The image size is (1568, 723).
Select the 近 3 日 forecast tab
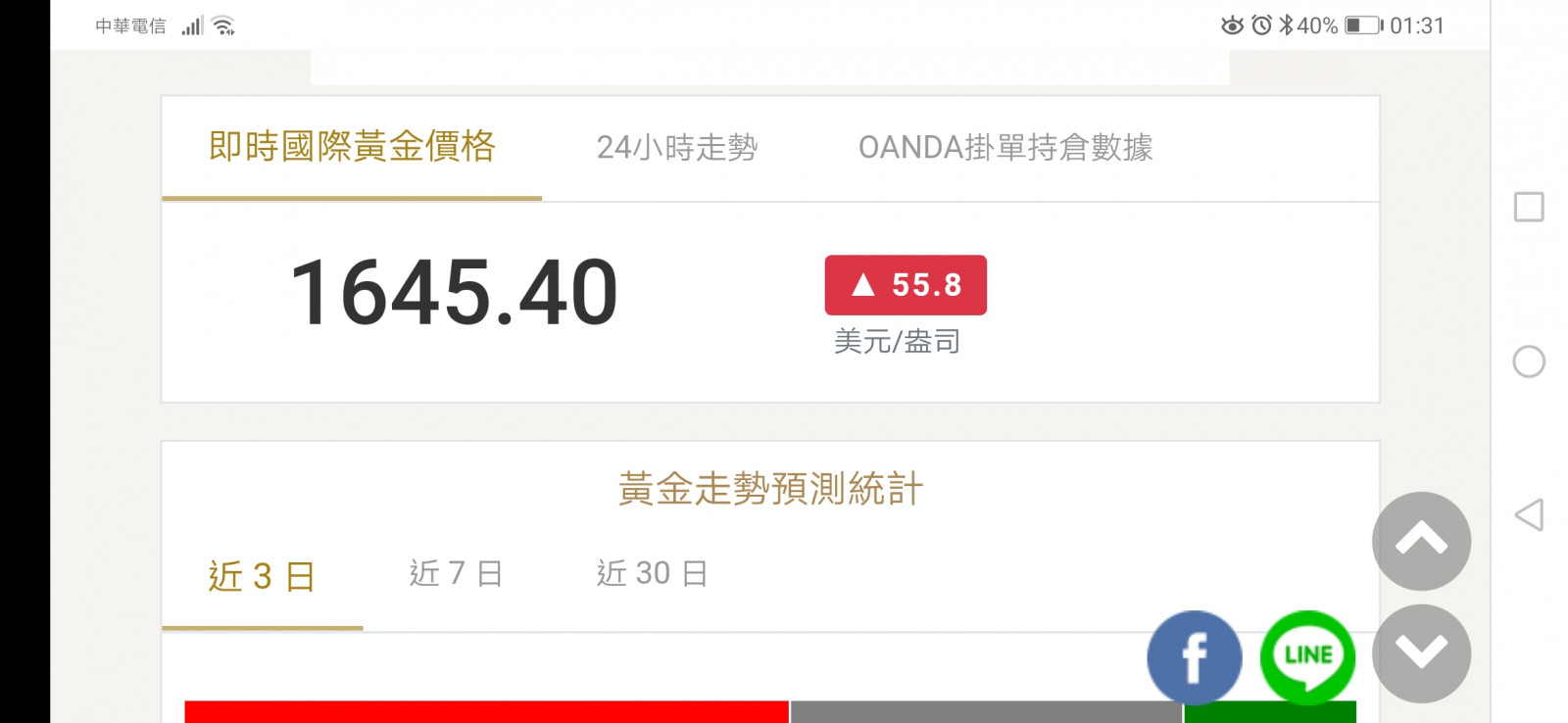[x=262, y=576]
